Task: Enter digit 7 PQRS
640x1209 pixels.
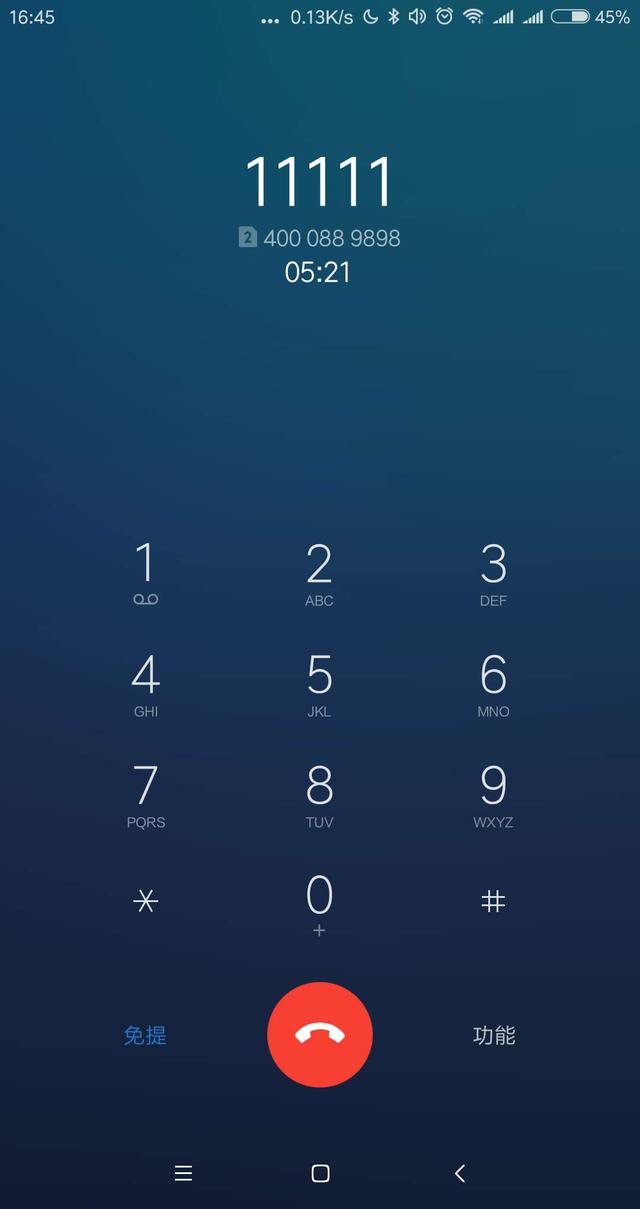Action: pos(146,795)
